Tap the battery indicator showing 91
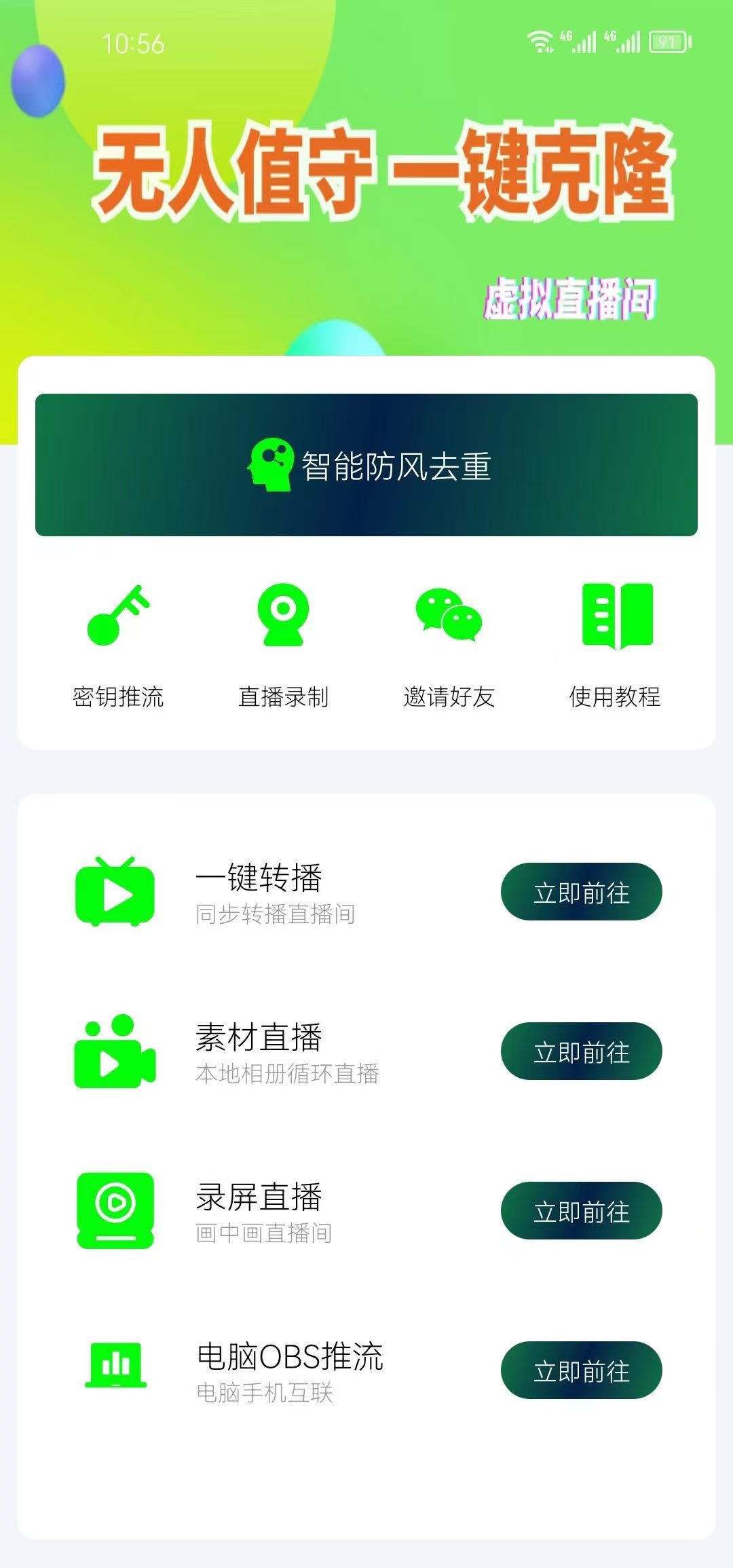The height and width of the screenshot is (1568, 733). click(x=667, y=41)
